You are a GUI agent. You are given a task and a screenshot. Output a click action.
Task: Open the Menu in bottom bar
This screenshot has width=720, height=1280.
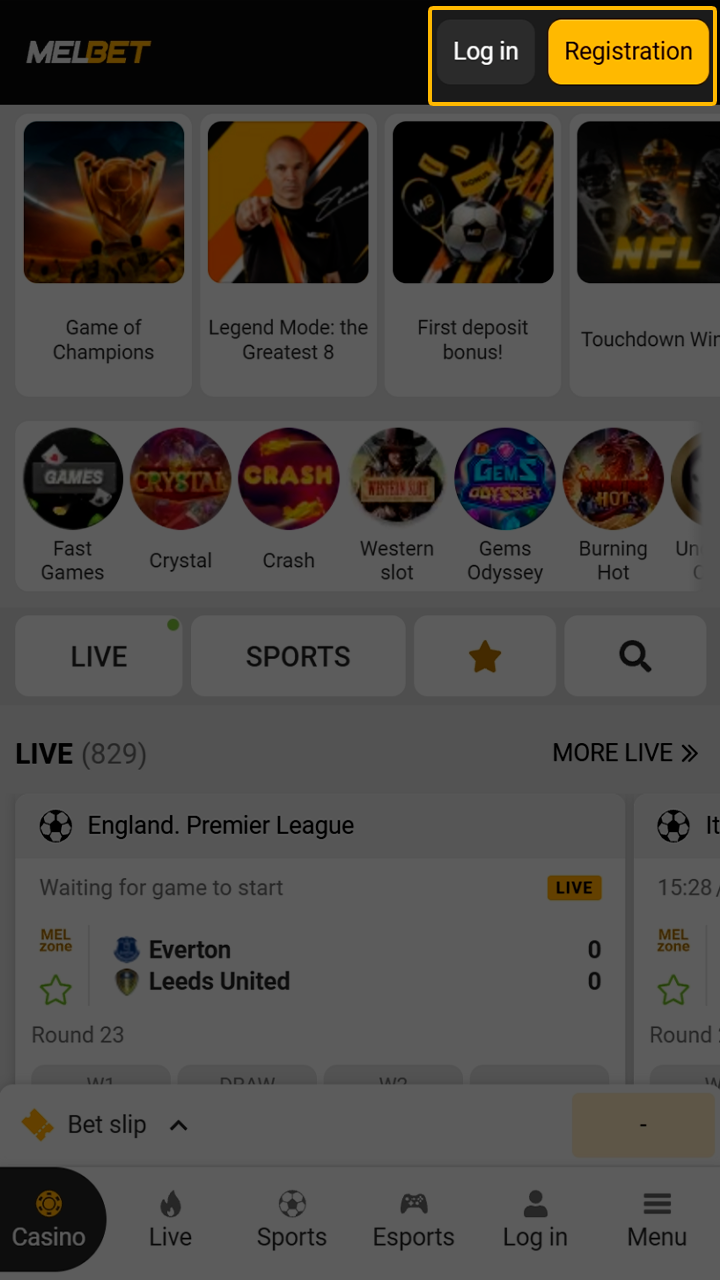pyautogui.click(x=656, y=1219)
